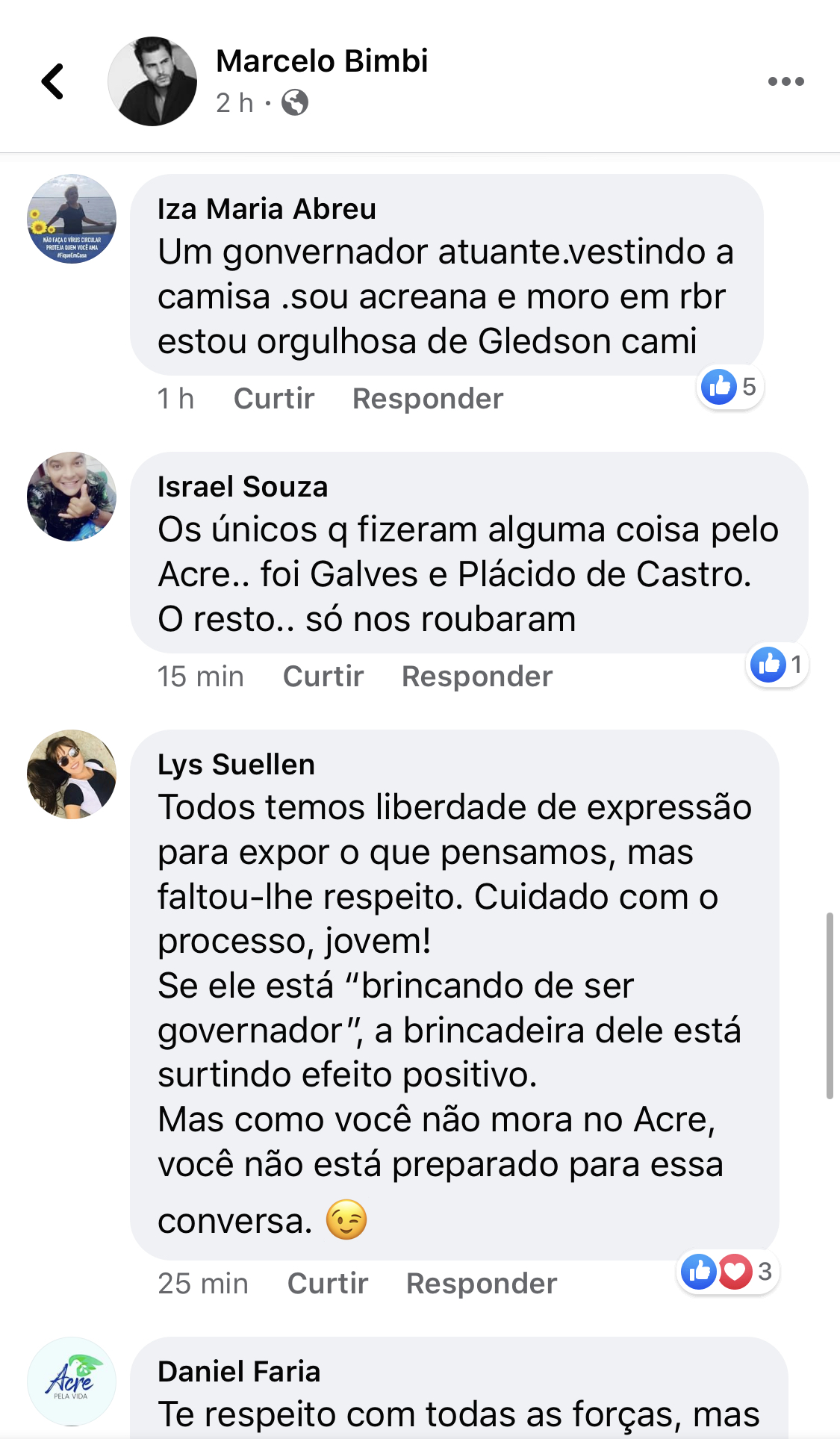Screen dimensions: 840x1439
Task: Reply to Iza Maria Abreu's comment
Action: pyautogui.click(x=427, y=399)
